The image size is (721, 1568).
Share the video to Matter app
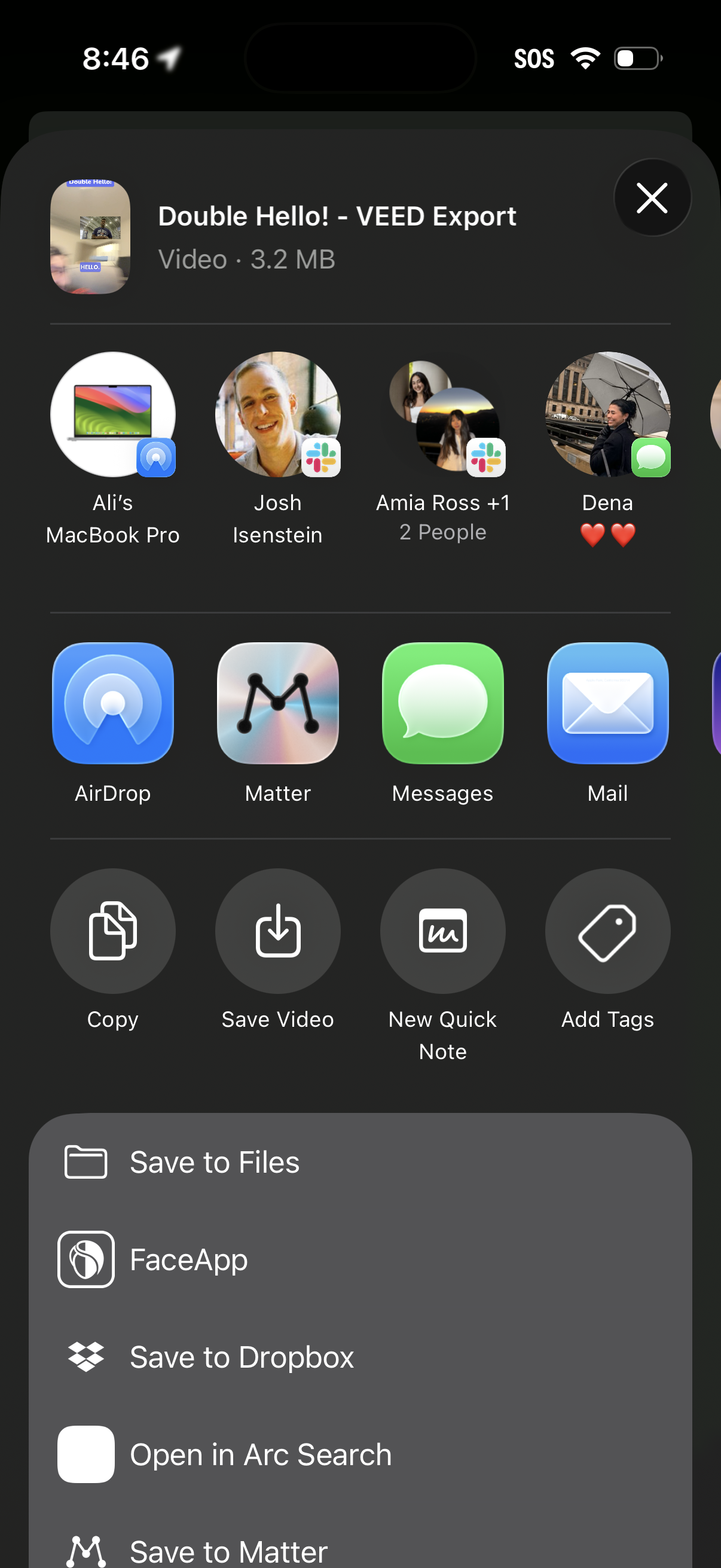(277, 704)
